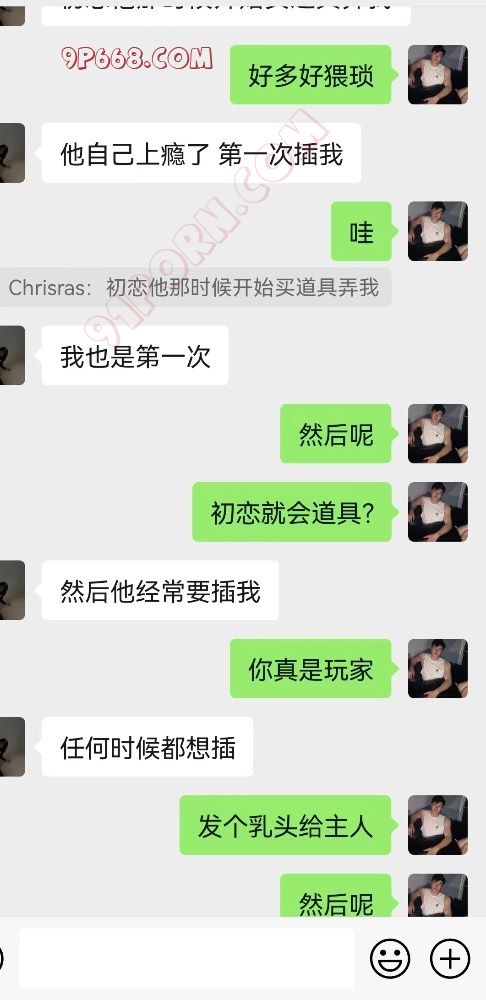This screenshot has width=486, height=1000.
Task: View profile from avatar beside 你真是玩家
Action: click(x=438, y=668)
